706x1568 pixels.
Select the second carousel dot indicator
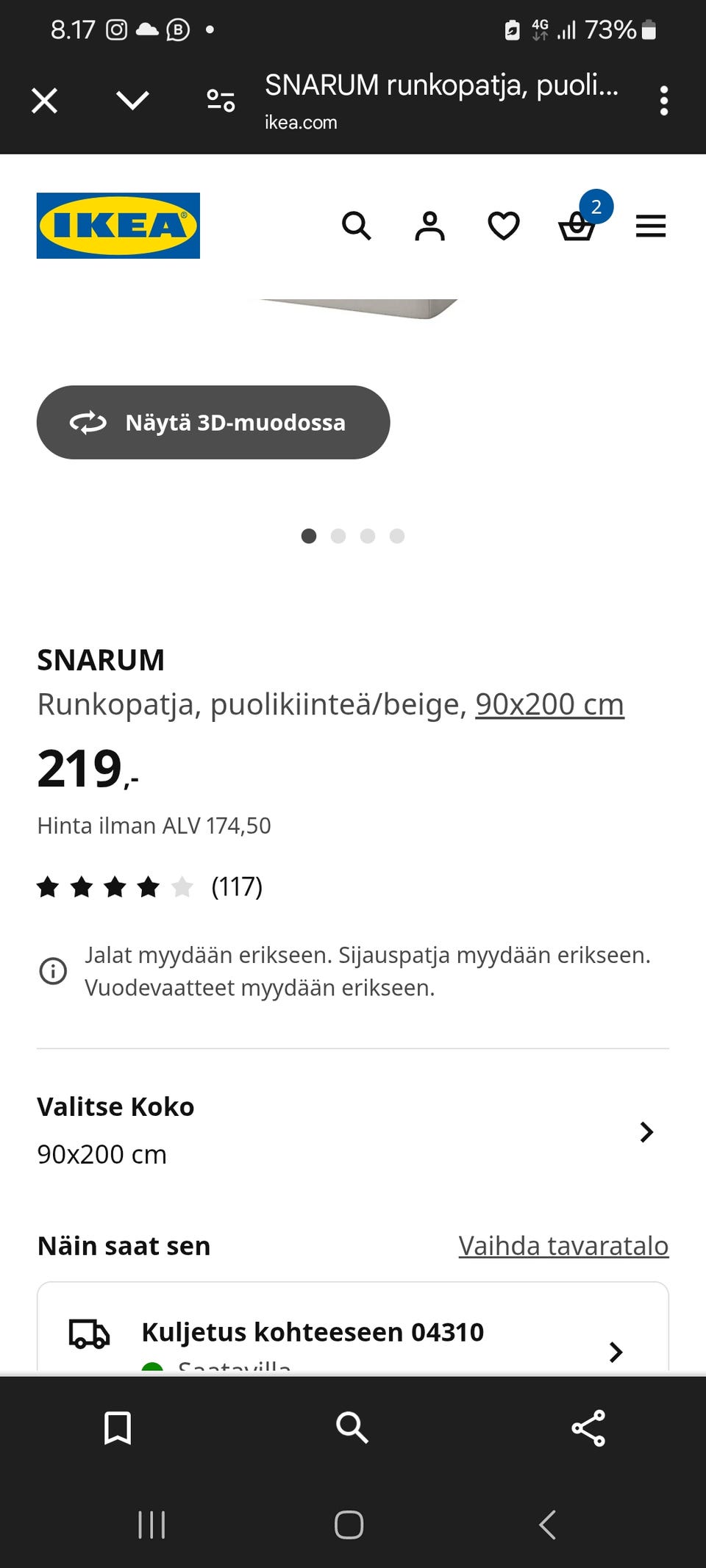point(338,537)
